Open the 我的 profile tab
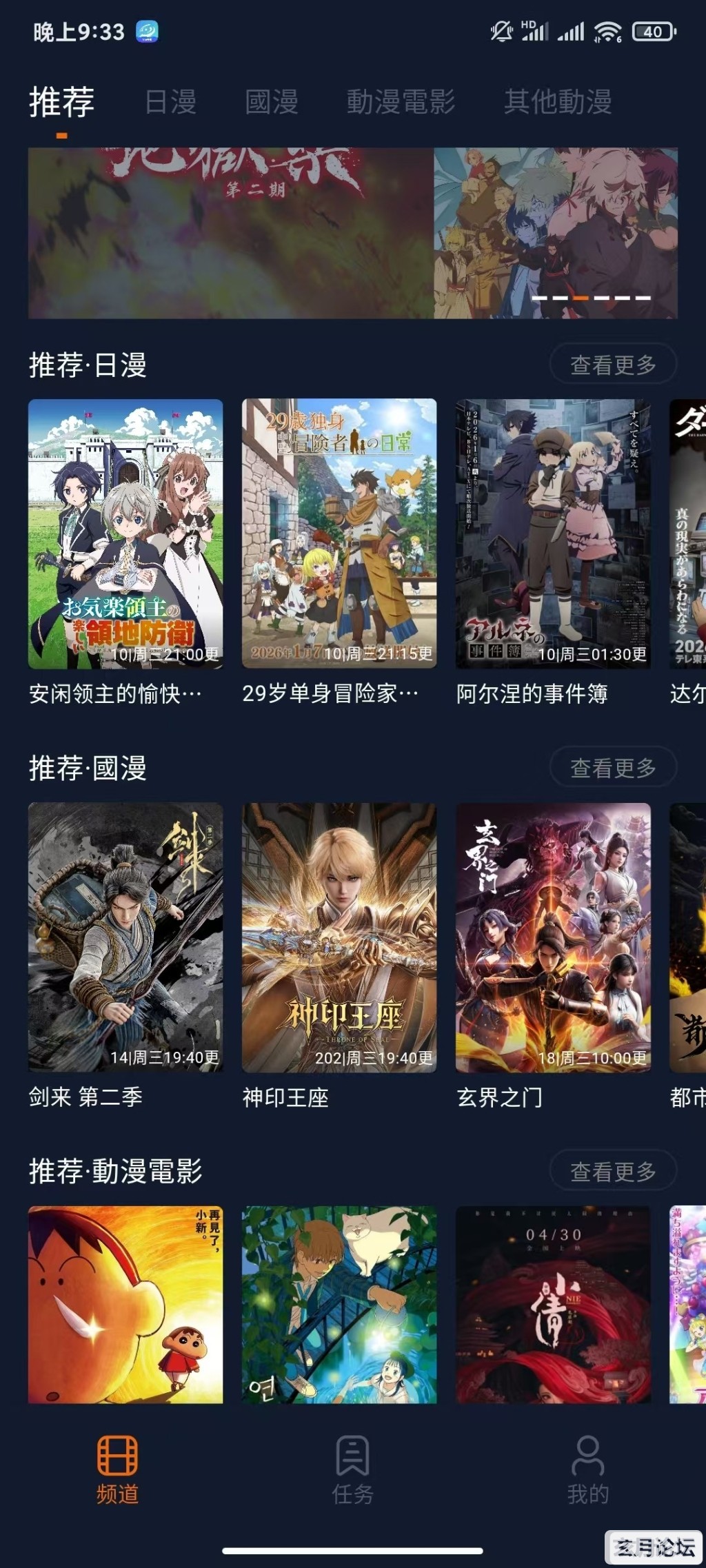 [x=587, y=1469]
